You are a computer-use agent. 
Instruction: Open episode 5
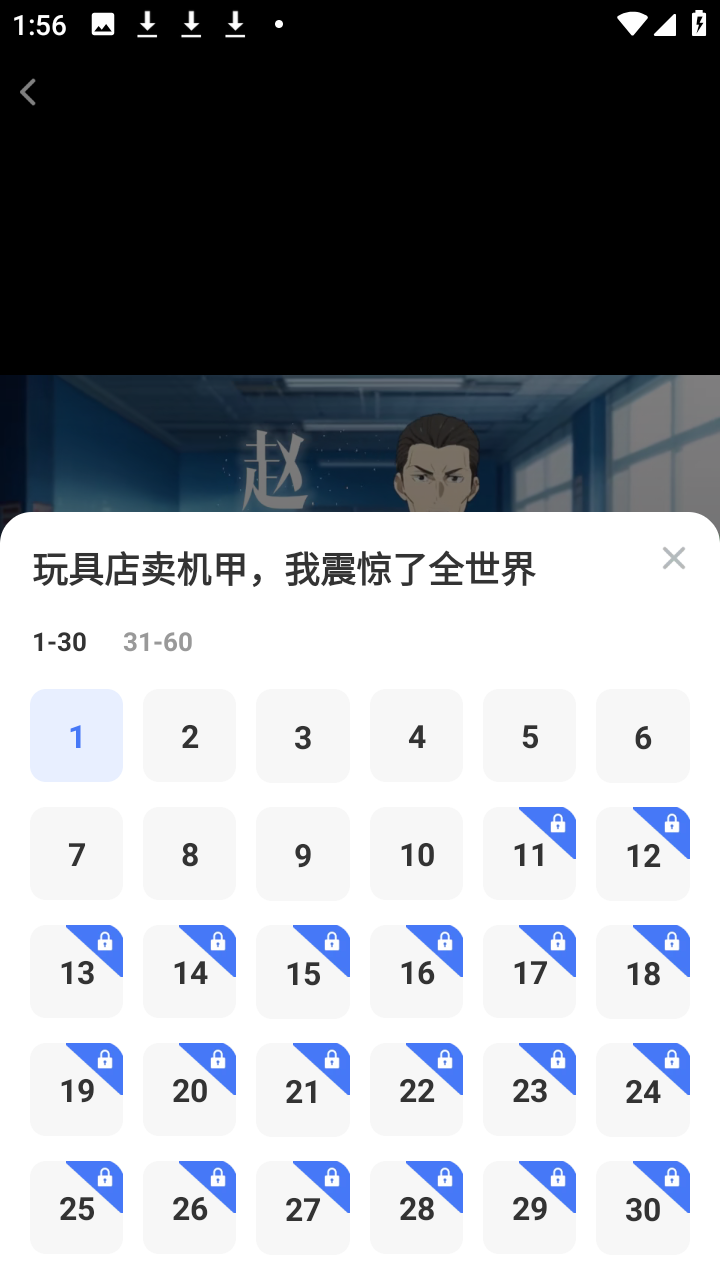pyautogui.click(x=529, y=736)
